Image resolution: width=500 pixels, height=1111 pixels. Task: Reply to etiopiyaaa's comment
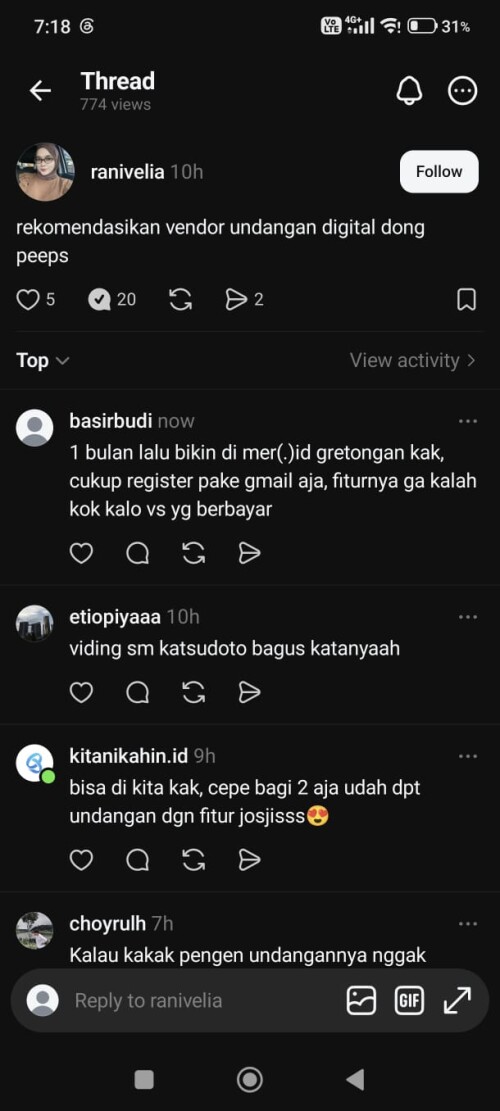click(x=137, y=692)
